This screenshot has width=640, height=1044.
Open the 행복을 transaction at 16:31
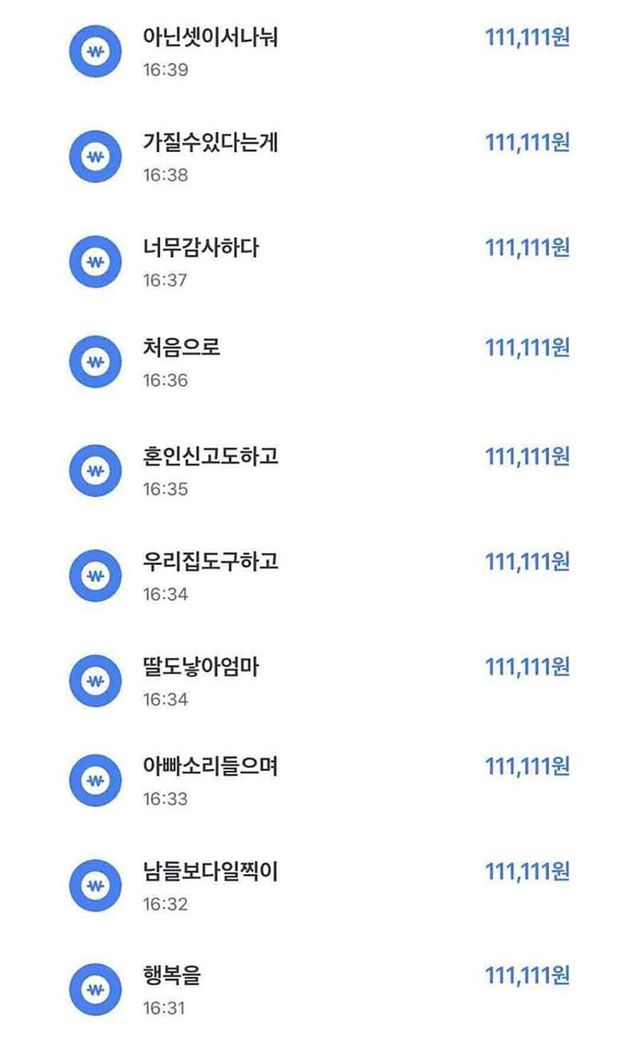point(172,976)
